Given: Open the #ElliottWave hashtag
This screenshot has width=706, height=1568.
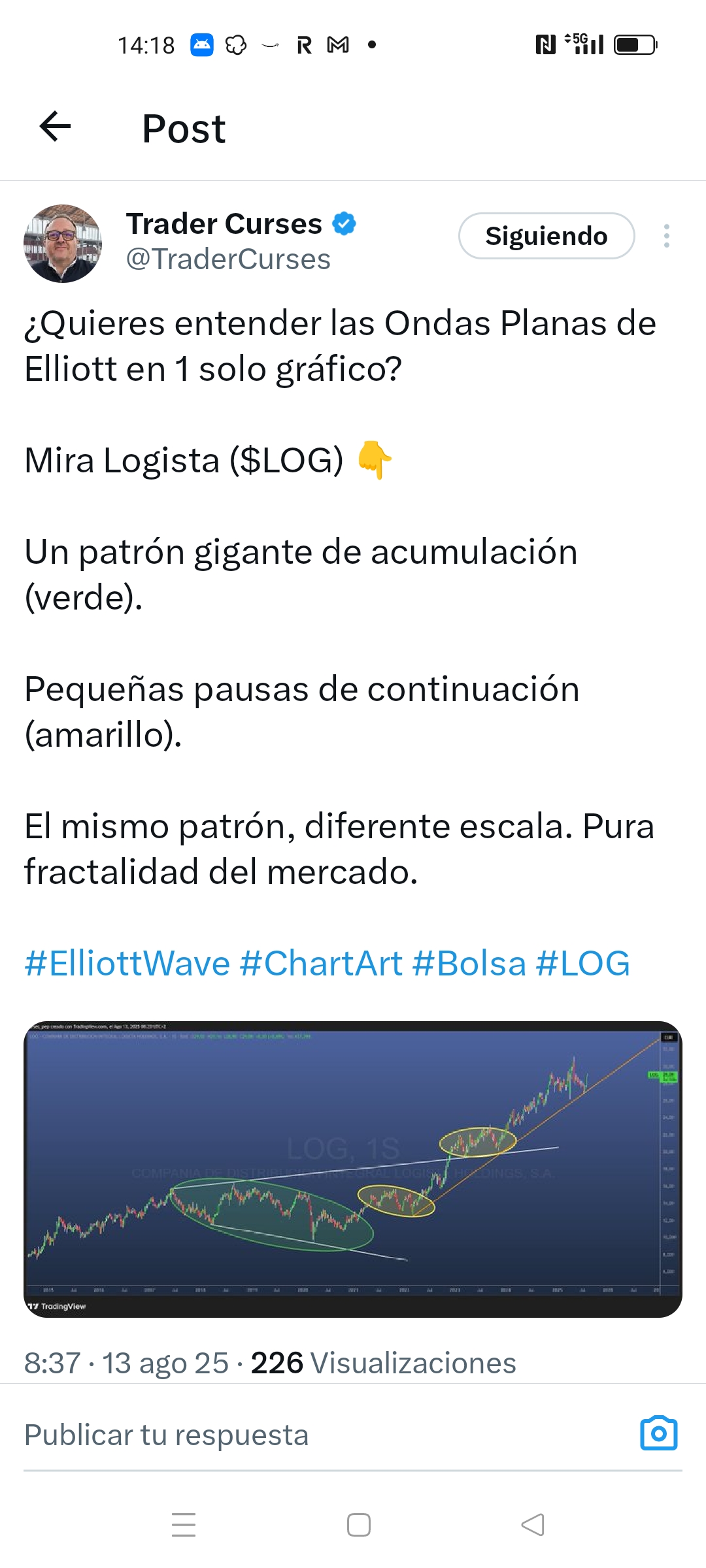Looking at the screenshot, I should point(127,963).
